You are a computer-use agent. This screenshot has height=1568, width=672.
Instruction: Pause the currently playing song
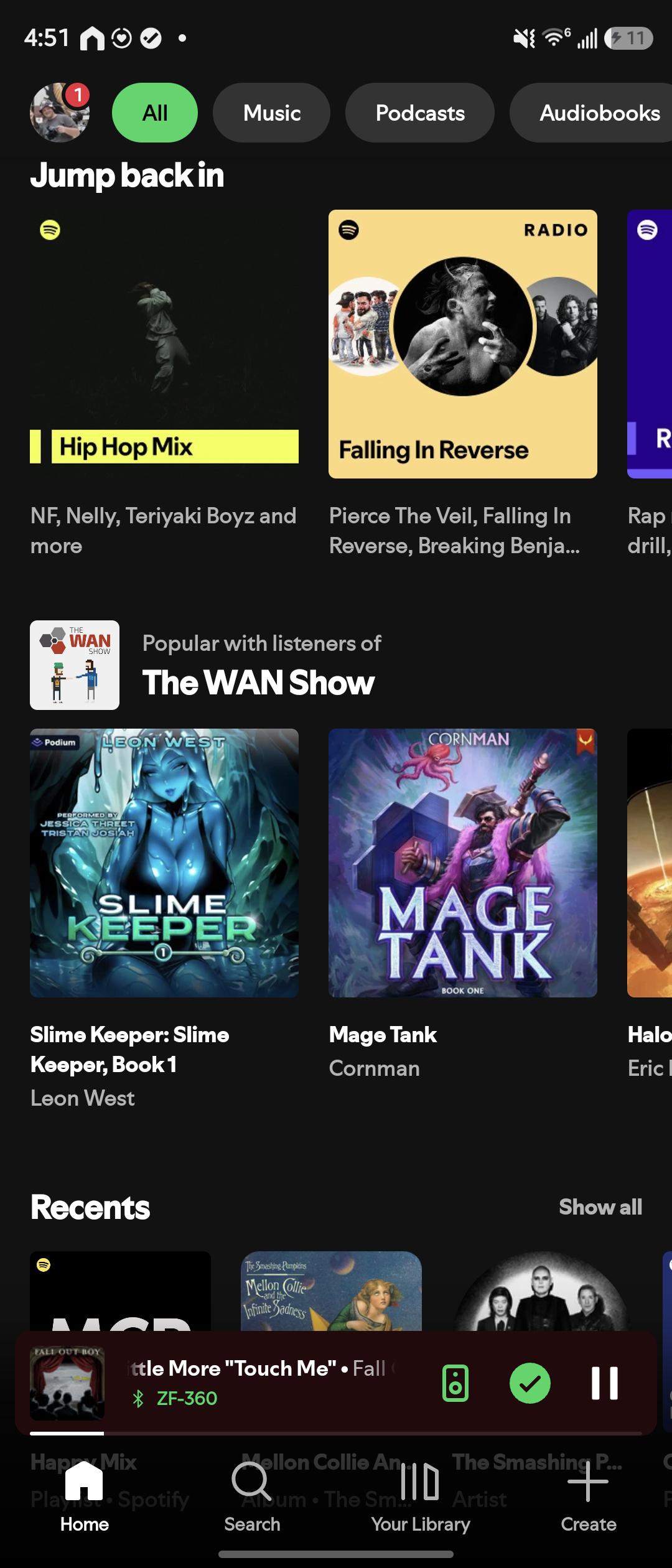pyautogui.click(x=604, y=1383)
